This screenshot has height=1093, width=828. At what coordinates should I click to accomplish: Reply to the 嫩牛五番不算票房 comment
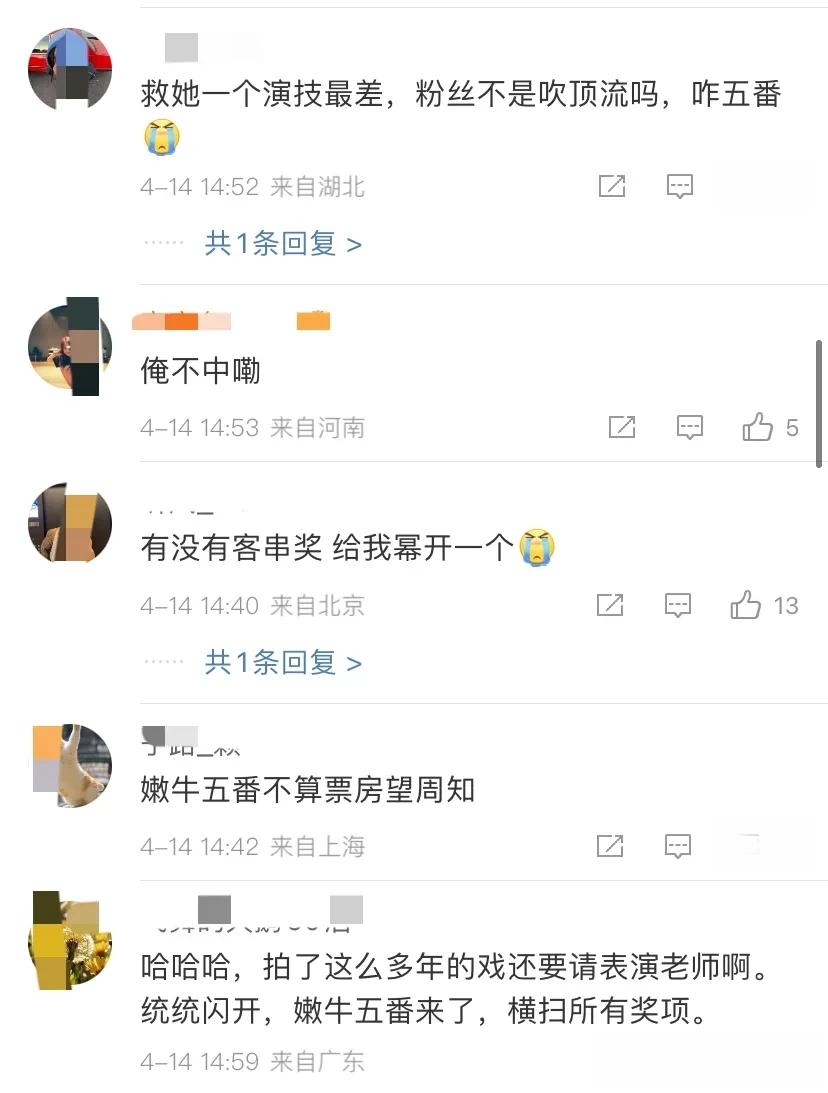pos(678,846)
